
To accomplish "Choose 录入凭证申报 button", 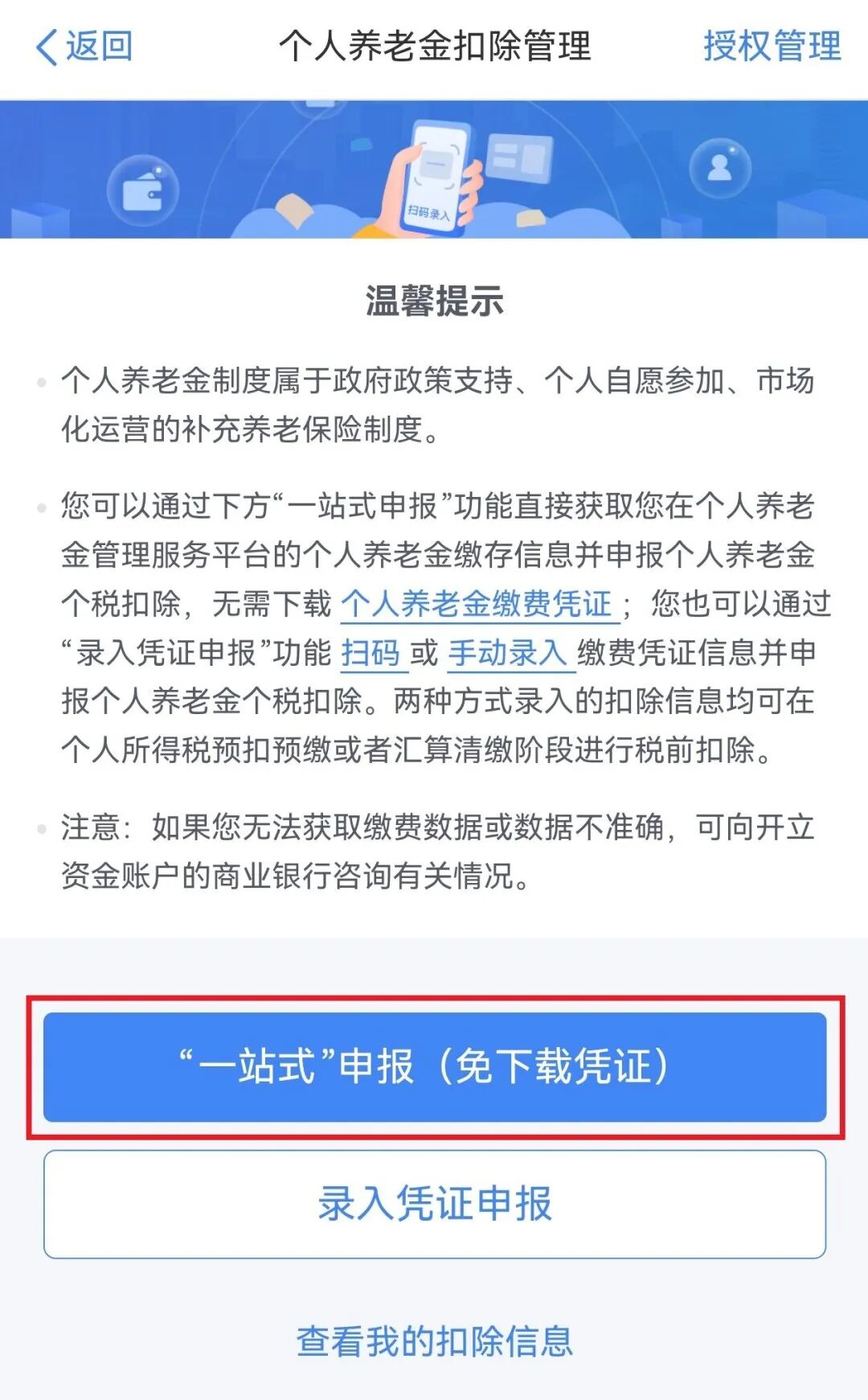I will [x=435, y=1204].
